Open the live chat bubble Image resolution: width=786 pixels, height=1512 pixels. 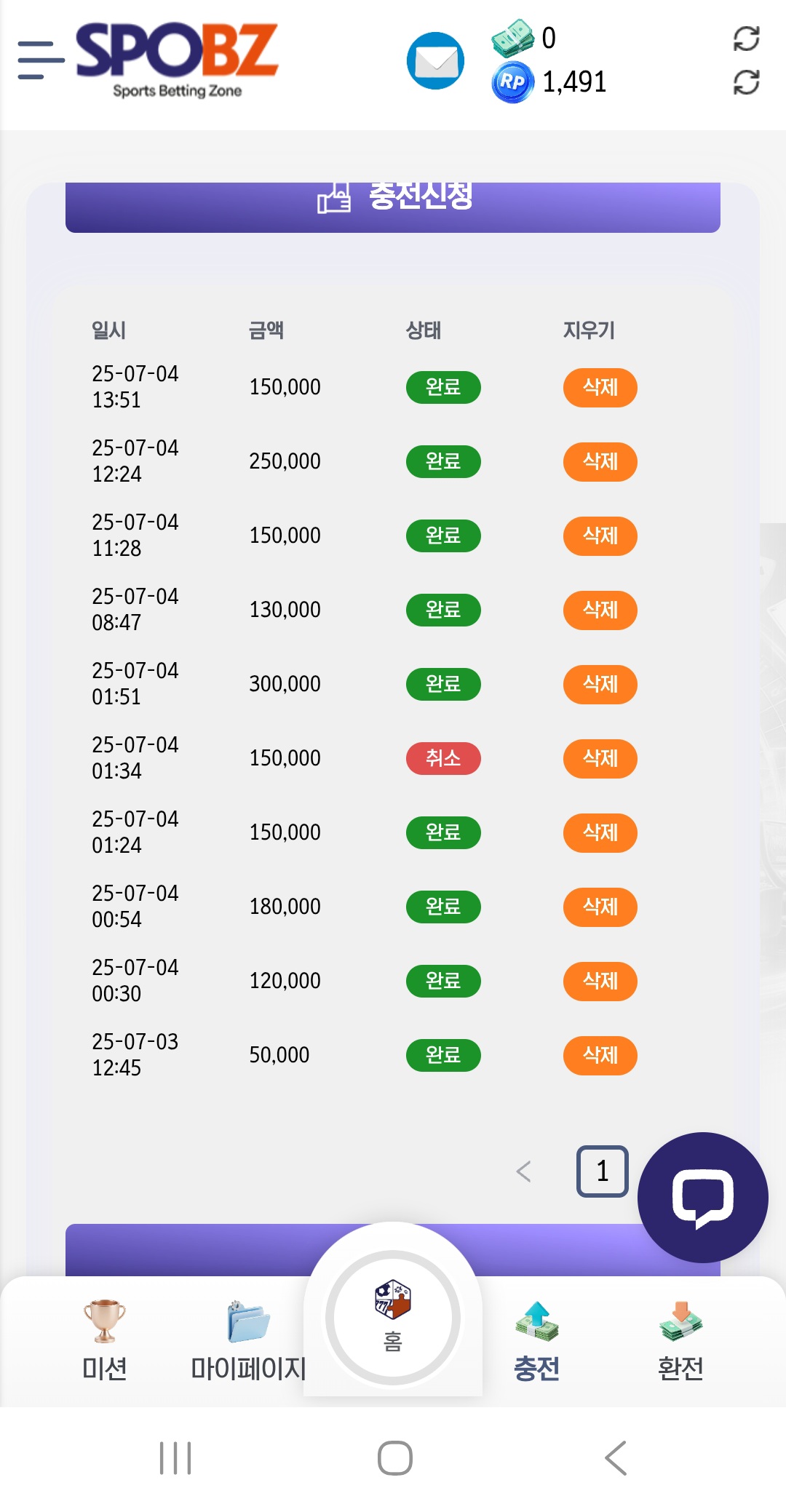702,1198
